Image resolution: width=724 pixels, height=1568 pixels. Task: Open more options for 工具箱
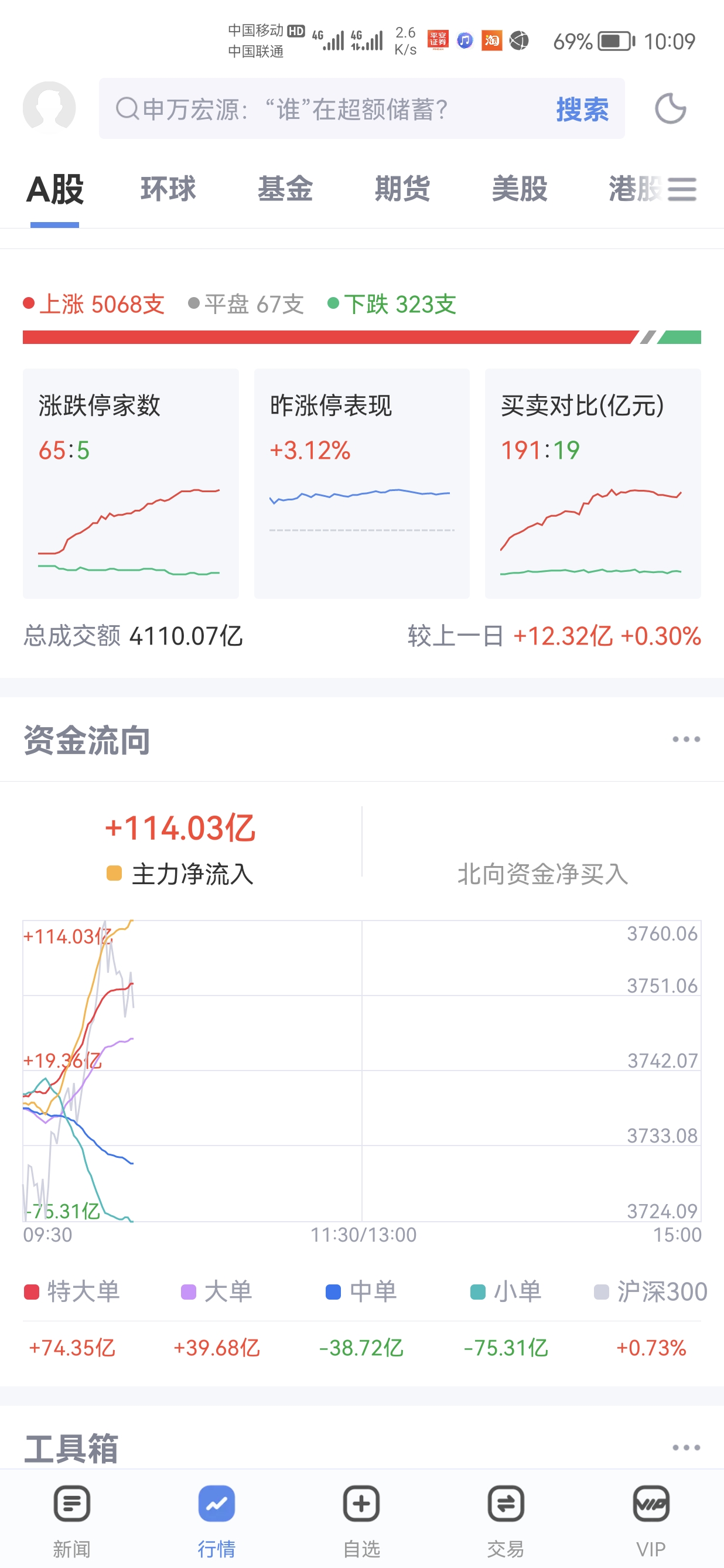[687, 1447]
